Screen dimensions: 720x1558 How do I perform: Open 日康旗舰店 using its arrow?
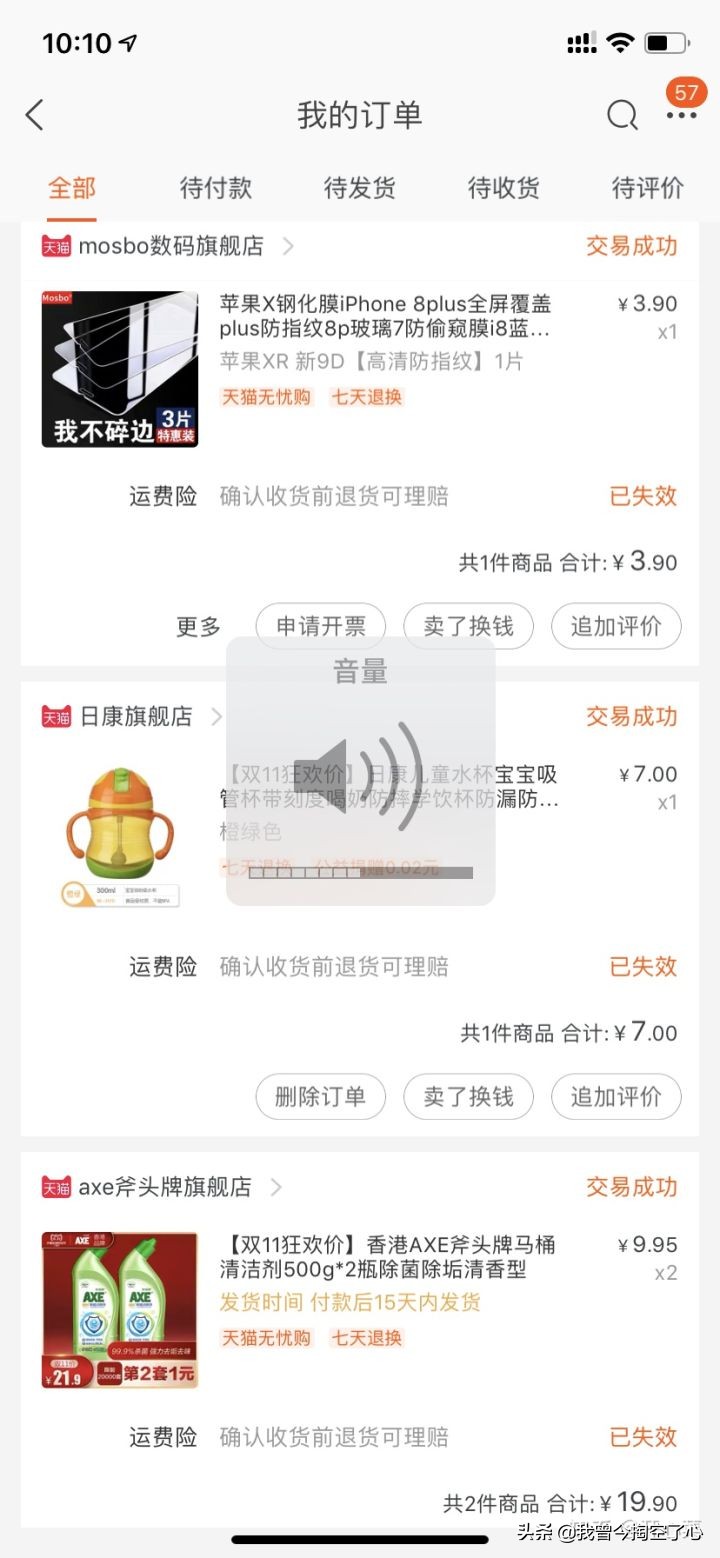click(218, 716)
